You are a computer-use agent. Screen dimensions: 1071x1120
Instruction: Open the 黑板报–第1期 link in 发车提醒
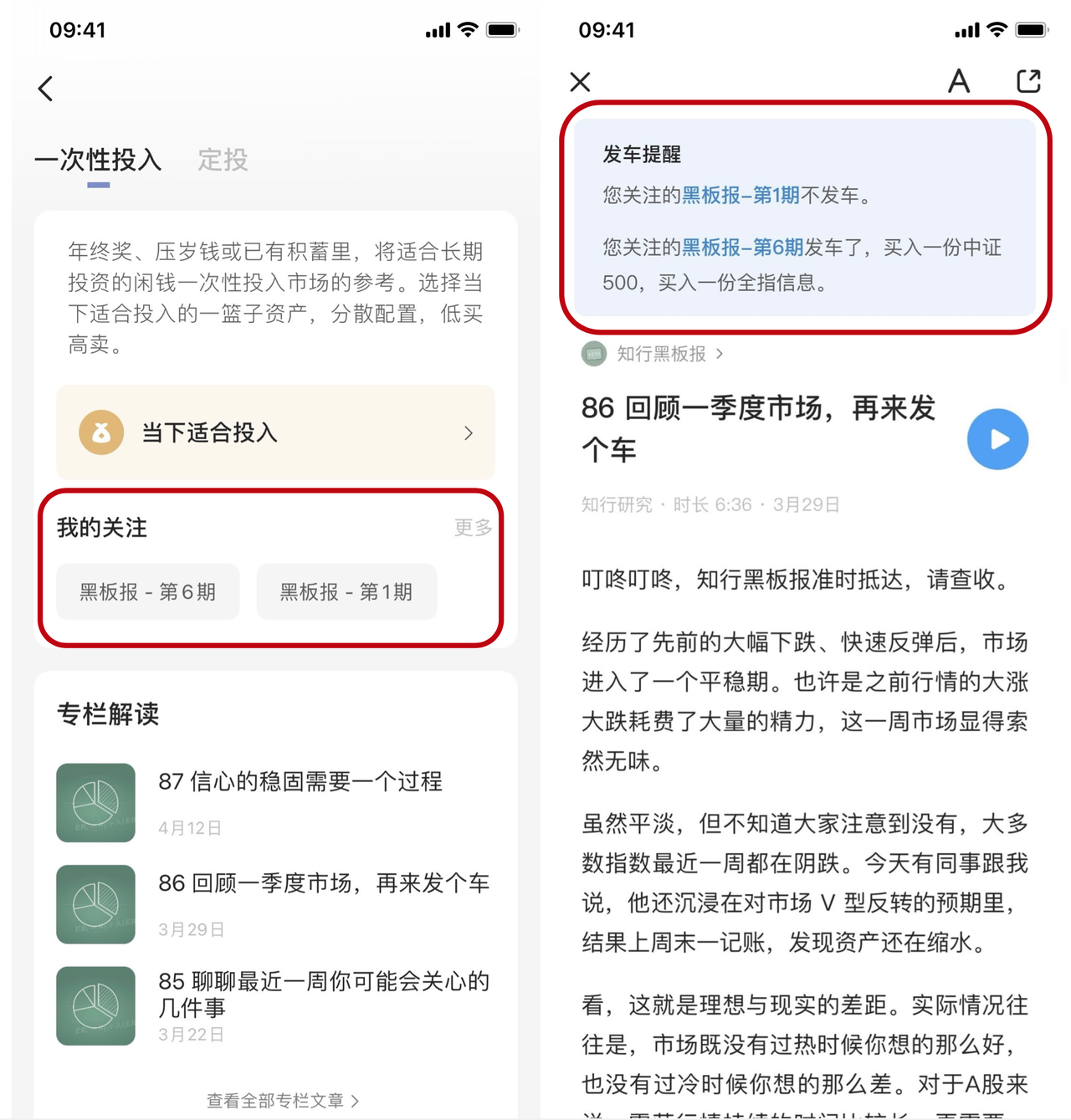pyautogui.click(x=740, y=196)
